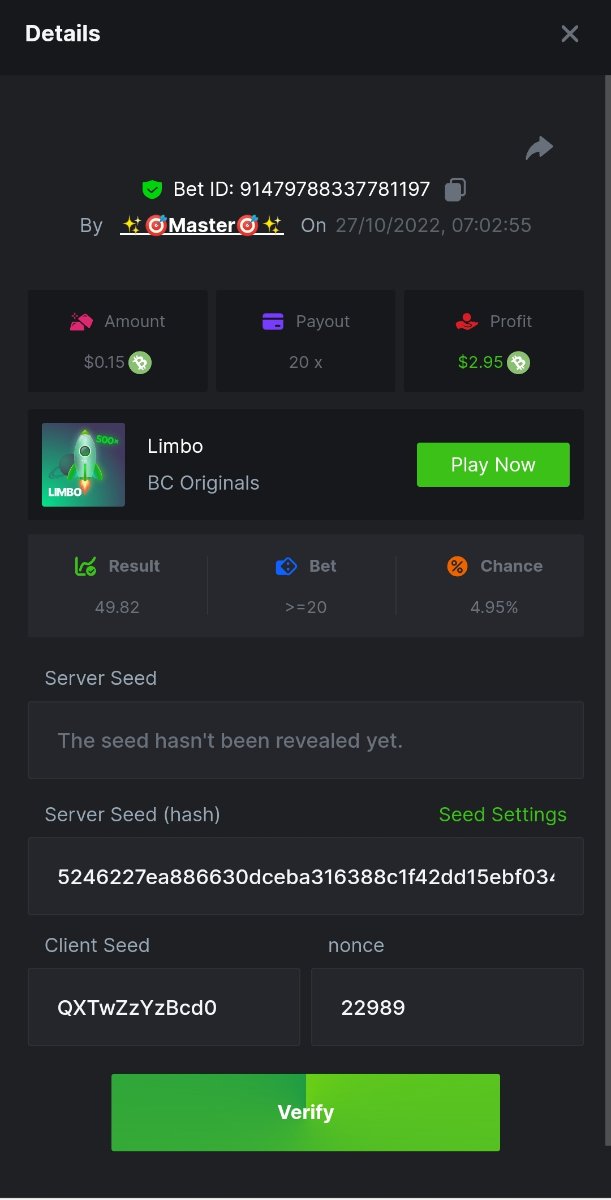Verify the bet fairness
611x1200 pixels.
[305, 1112]
